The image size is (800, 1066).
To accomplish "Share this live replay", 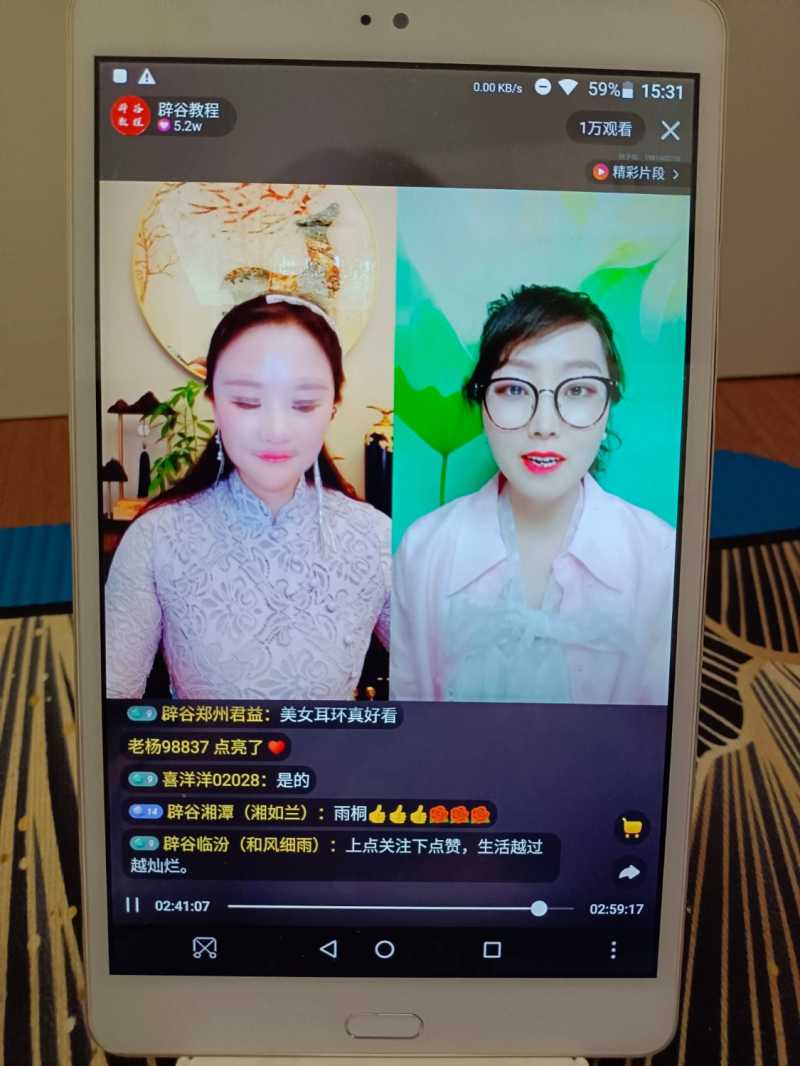I will (x=629, y=872).
